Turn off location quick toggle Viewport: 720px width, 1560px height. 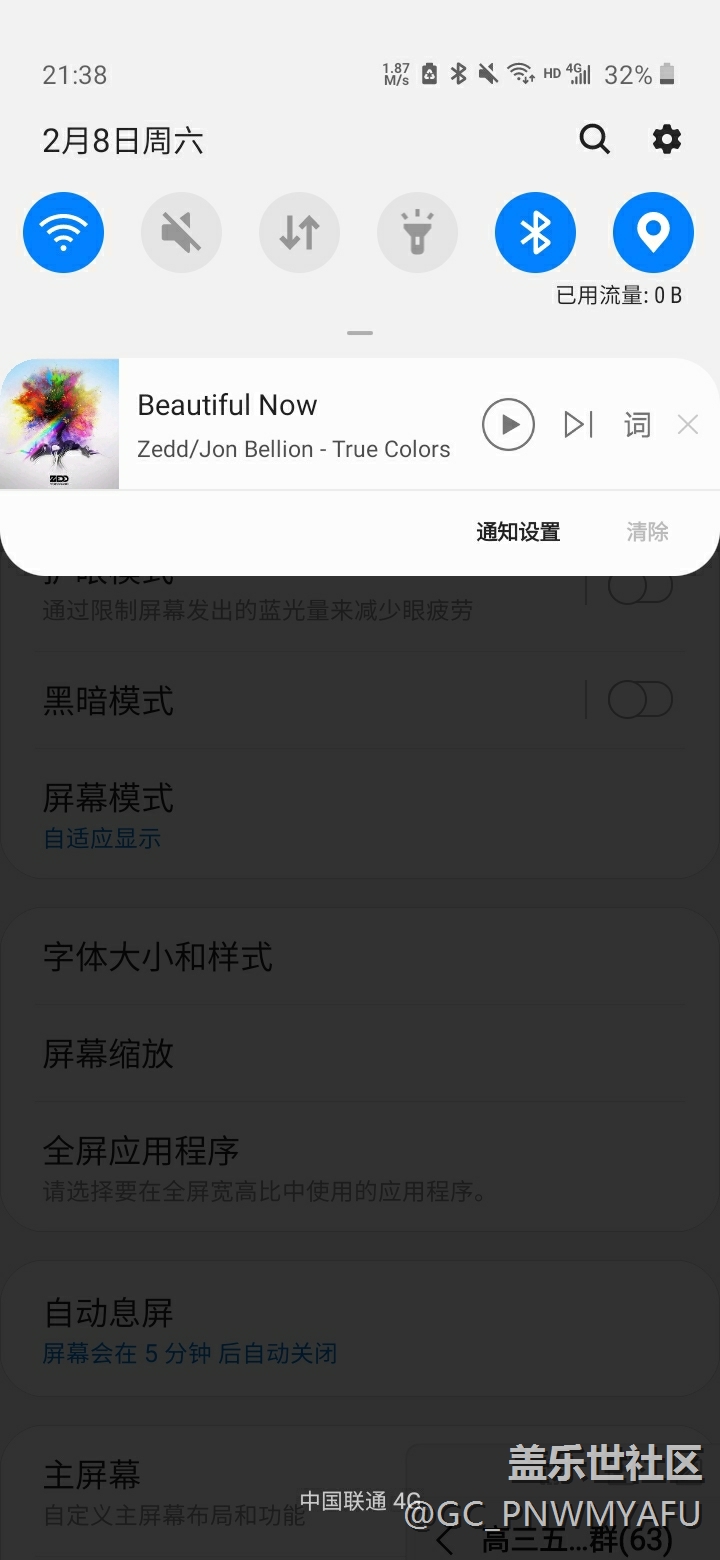point(653,233)
